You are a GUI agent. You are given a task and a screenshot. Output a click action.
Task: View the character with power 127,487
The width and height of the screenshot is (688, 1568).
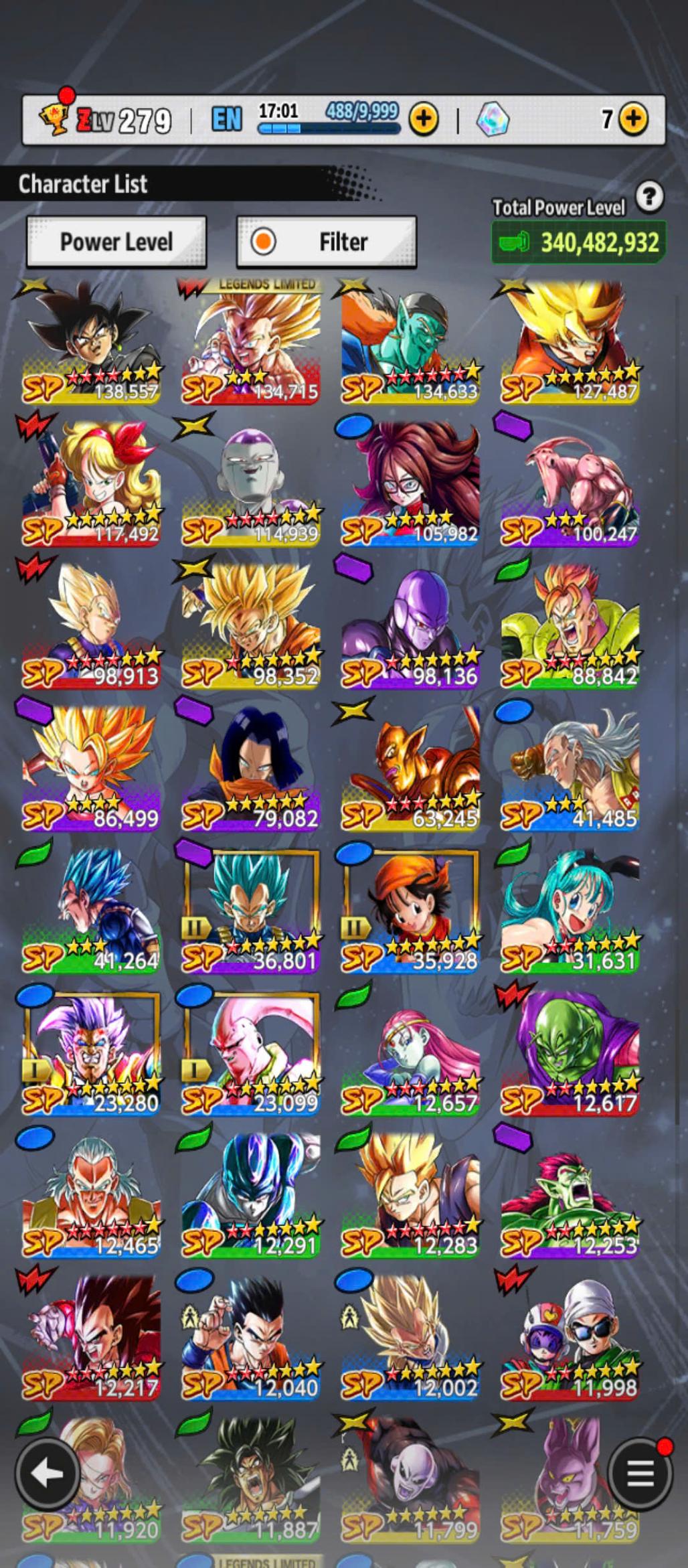[570, 341]
